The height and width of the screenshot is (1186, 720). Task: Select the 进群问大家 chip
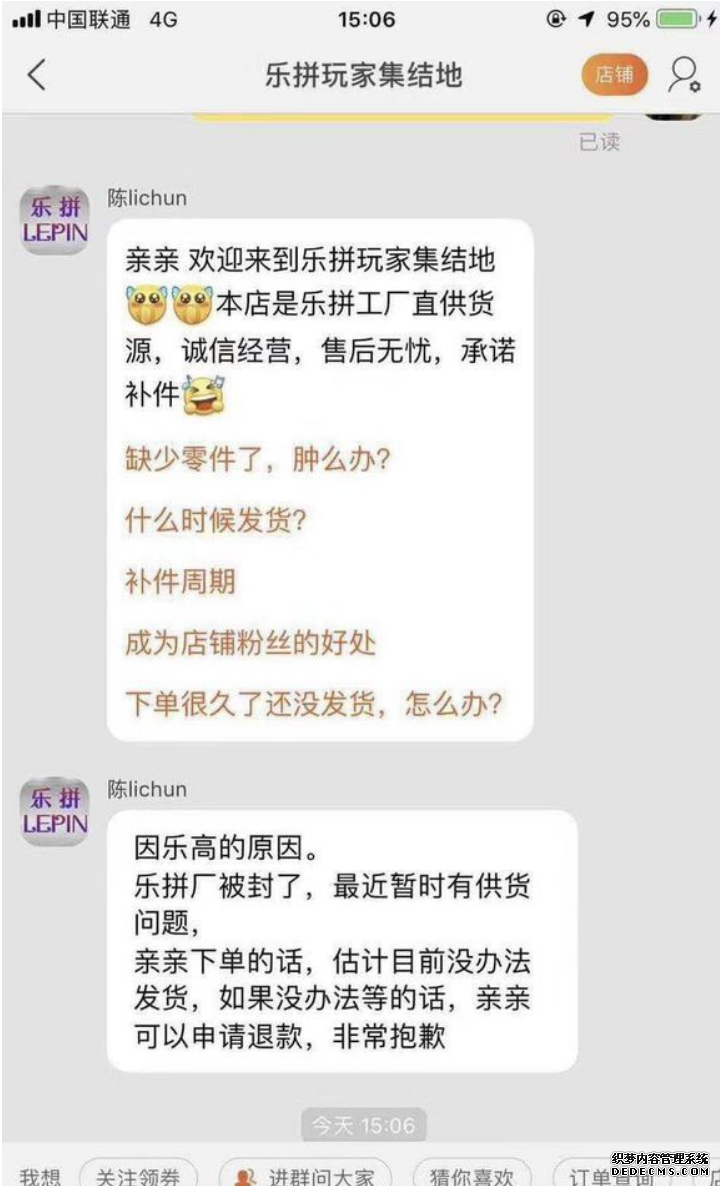(x=304, y=1174)
